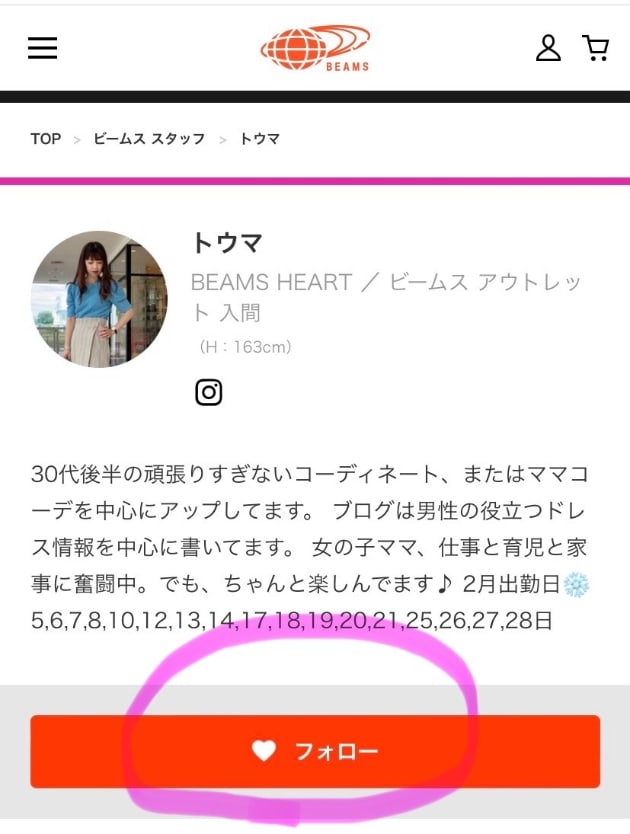Open トウマ's Instagram profile icon
Viewport: 630px width, 834px height.
click(208, 392)
